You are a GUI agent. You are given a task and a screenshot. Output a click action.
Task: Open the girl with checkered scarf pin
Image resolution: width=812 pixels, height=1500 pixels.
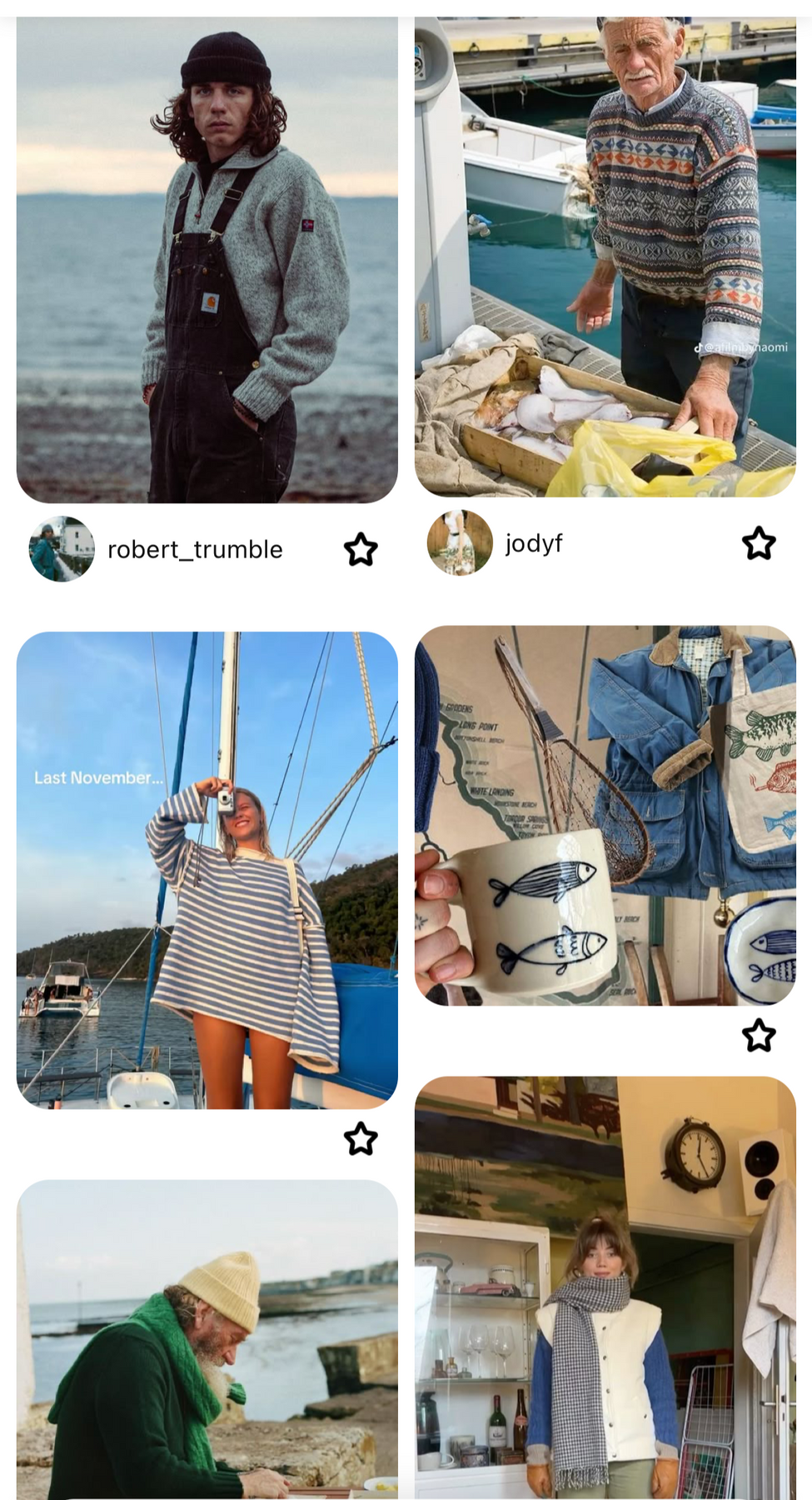click(x=605, y=1288)
